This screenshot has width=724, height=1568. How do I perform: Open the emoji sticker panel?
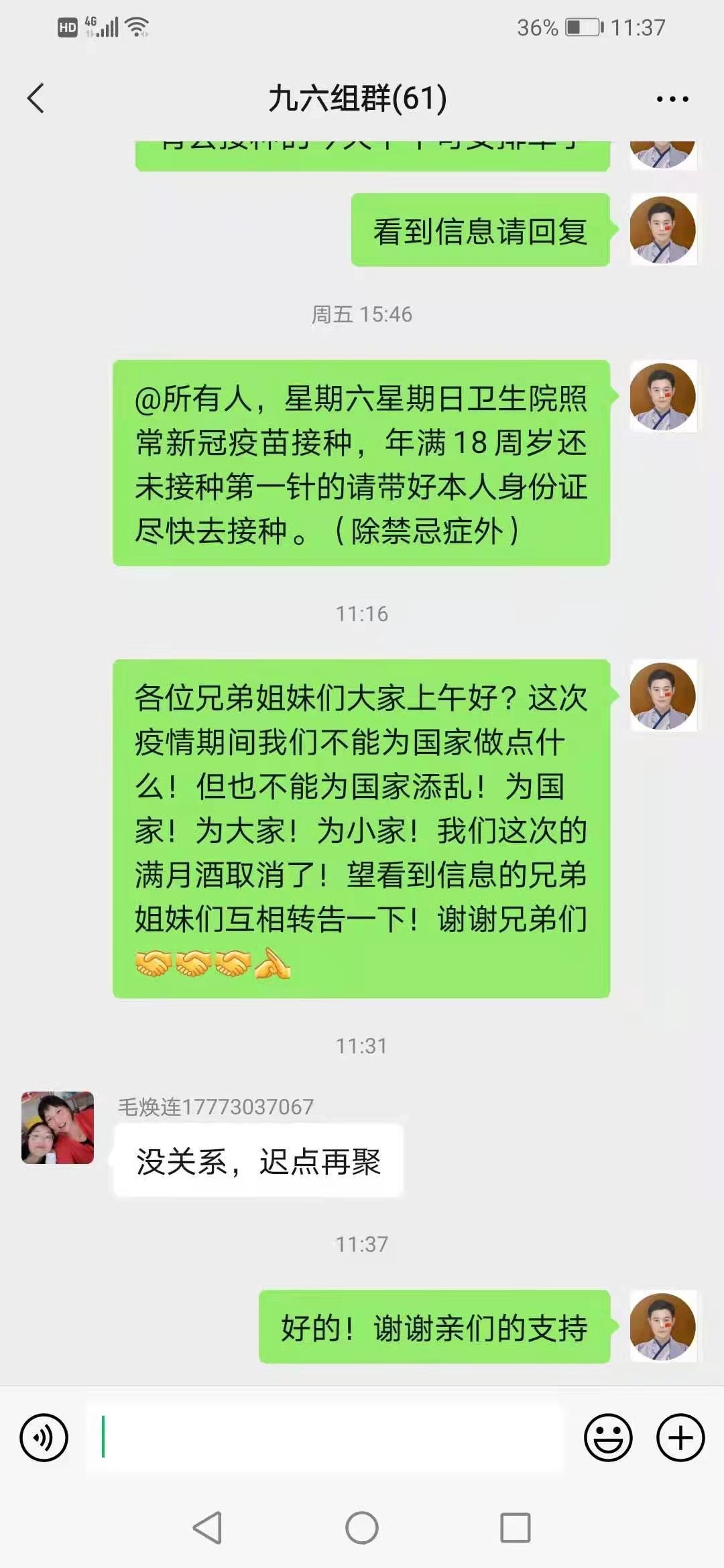click(608, 1437)
